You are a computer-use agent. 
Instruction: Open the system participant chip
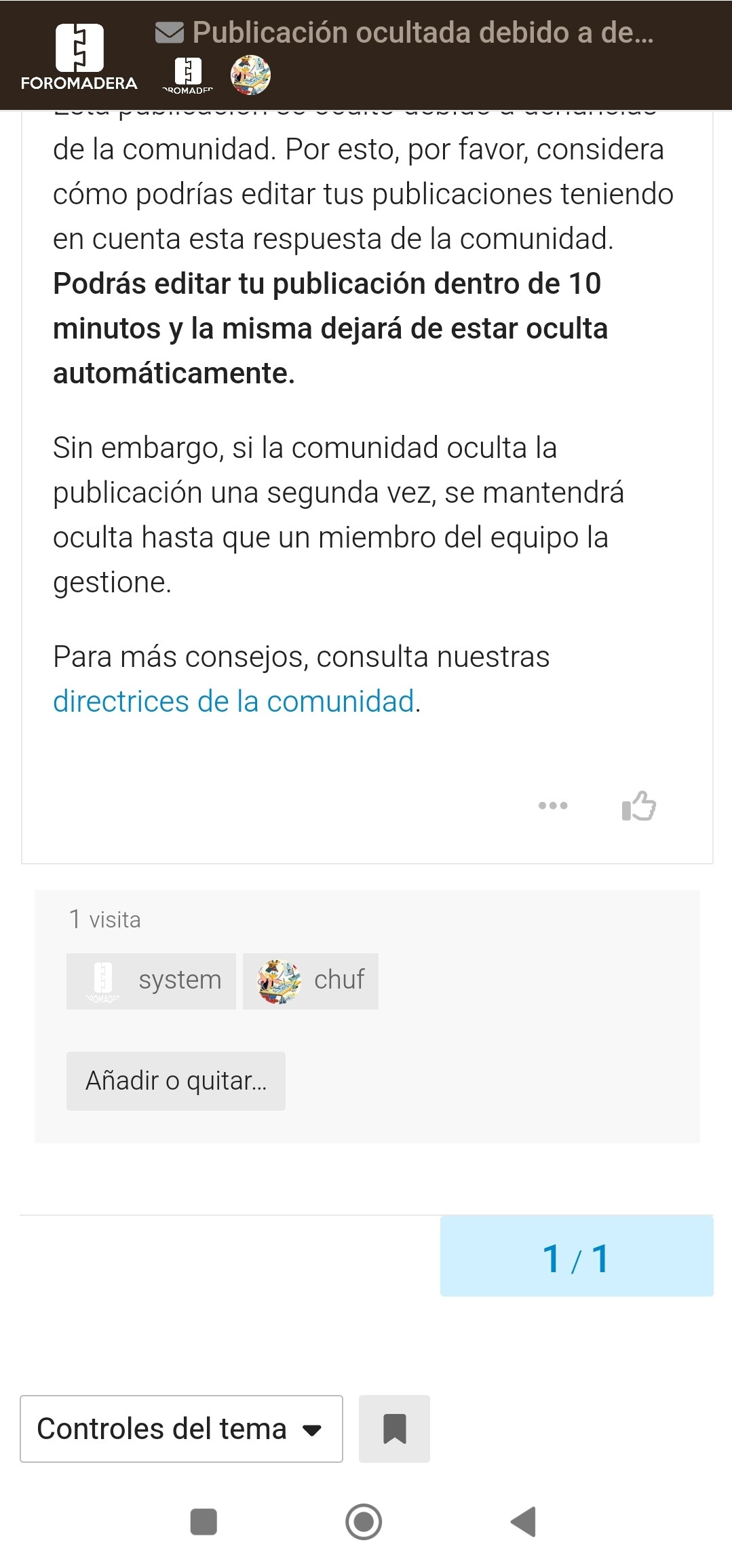click(151, 981)
